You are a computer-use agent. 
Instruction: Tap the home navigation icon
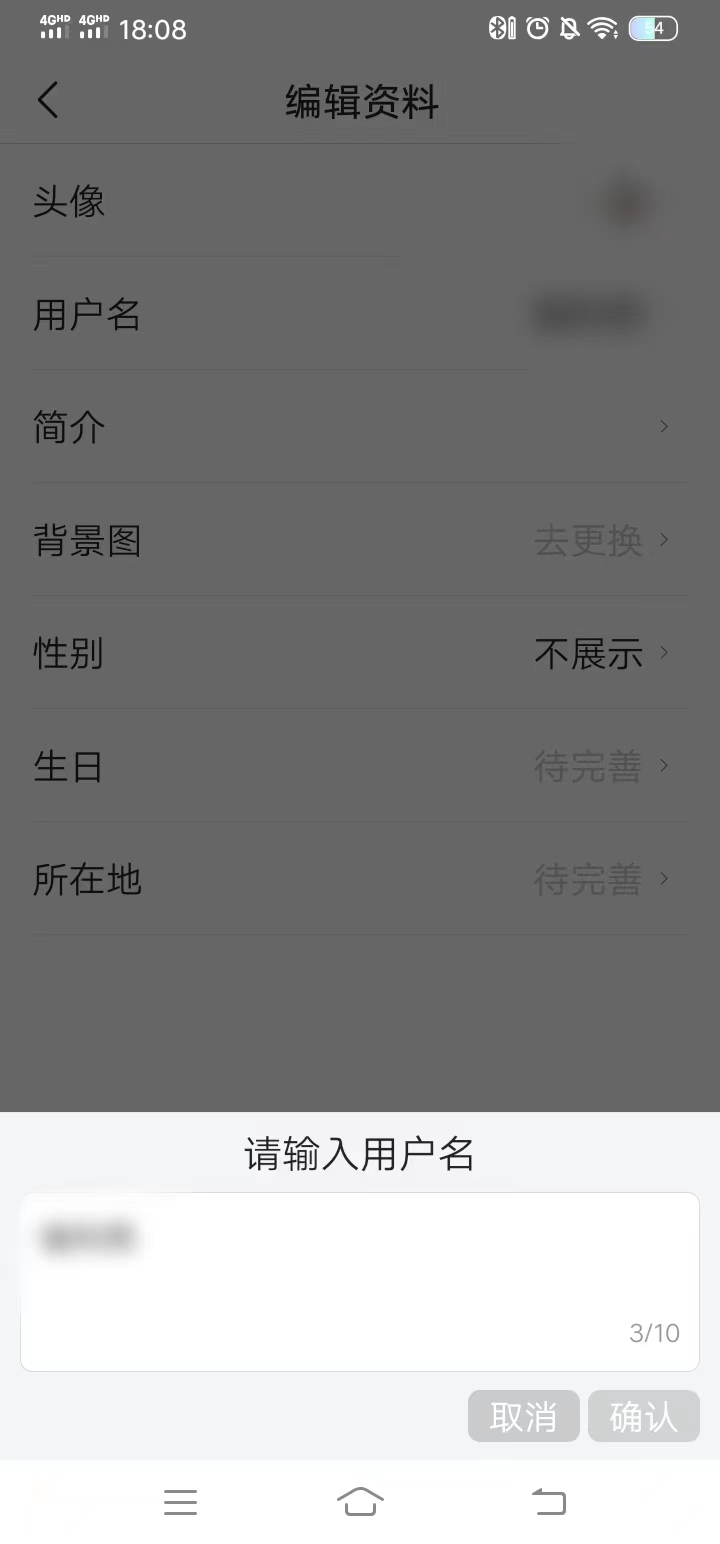[x=360, y=1501]
